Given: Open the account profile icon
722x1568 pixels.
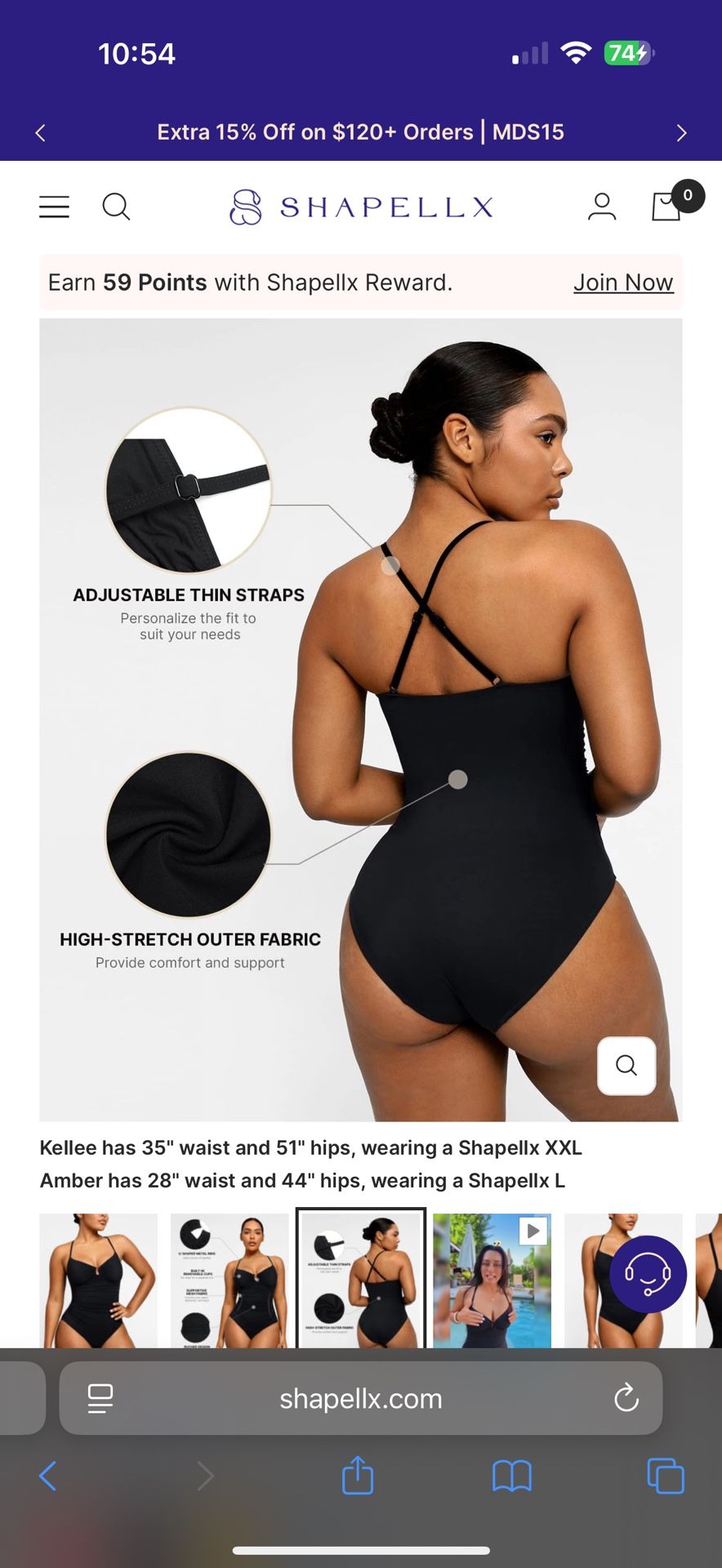Looking at the screenshot, I should tap(602, 207).
